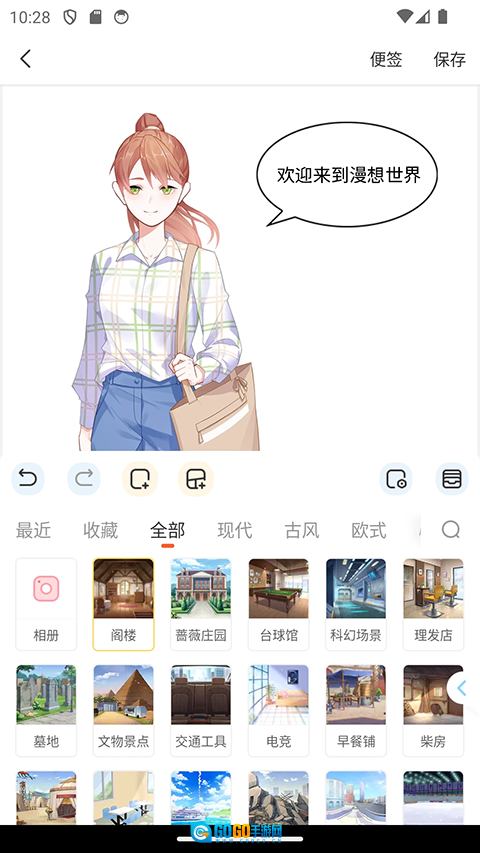Switch to the 最近 tab
This screenshot has height=853, width=480.
[x=33, y=530]
